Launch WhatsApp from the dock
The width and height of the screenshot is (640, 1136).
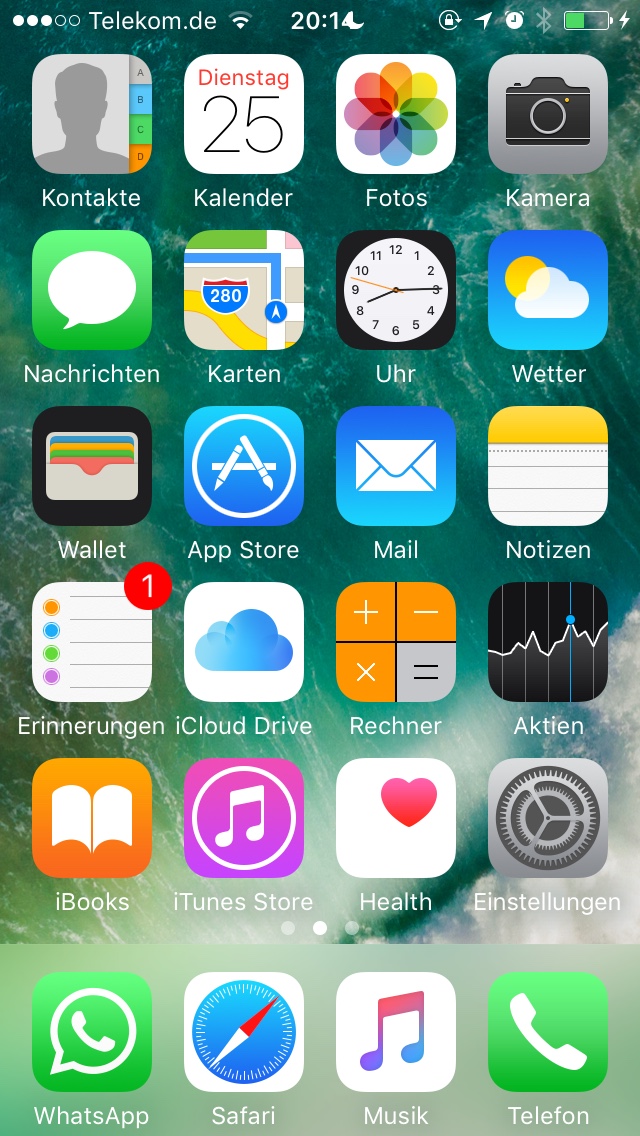click(x=92, y=1032)
